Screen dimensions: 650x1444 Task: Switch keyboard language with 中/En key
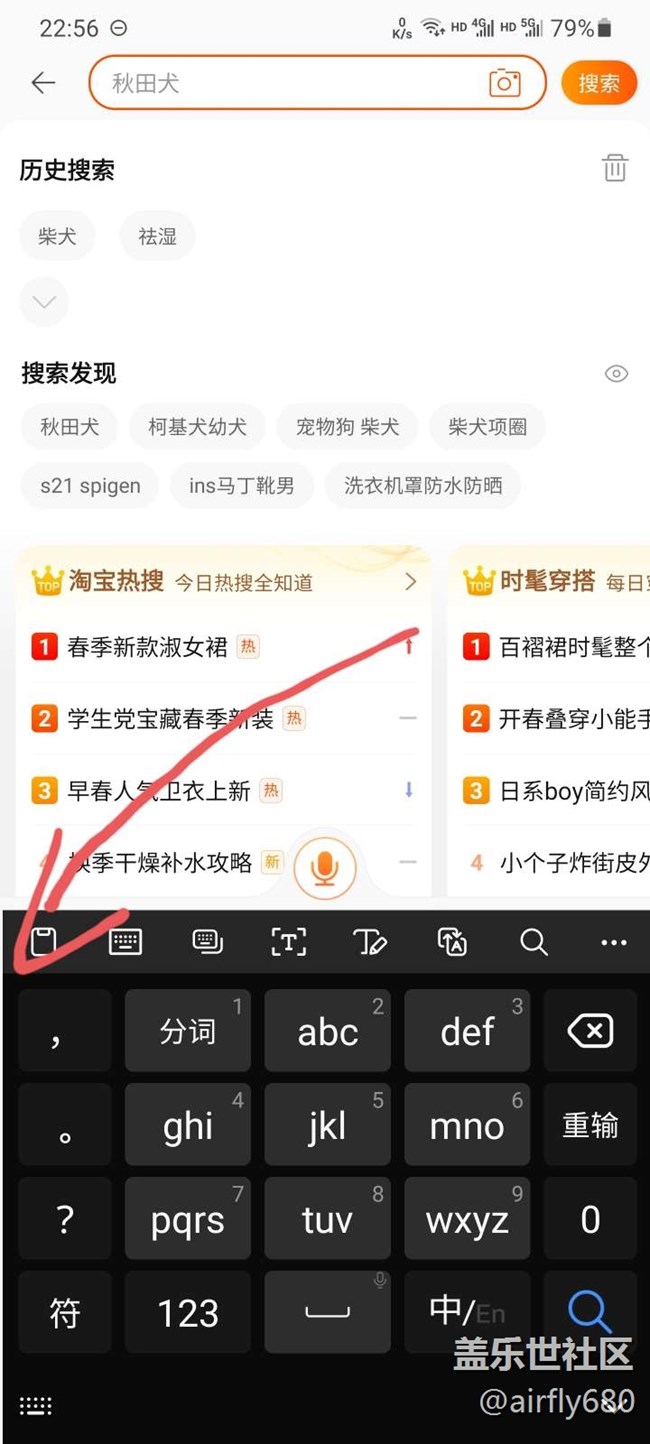click(466, 1312)
